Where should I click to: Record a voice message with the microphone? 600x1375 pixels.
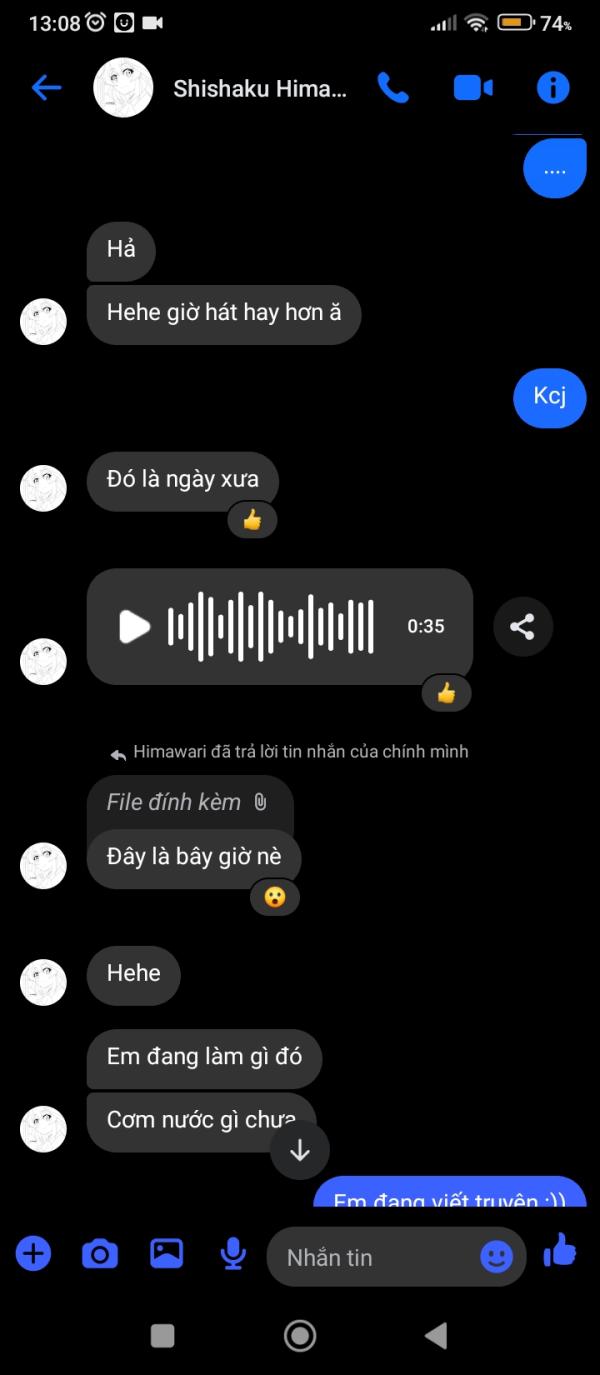point(233,1253)
